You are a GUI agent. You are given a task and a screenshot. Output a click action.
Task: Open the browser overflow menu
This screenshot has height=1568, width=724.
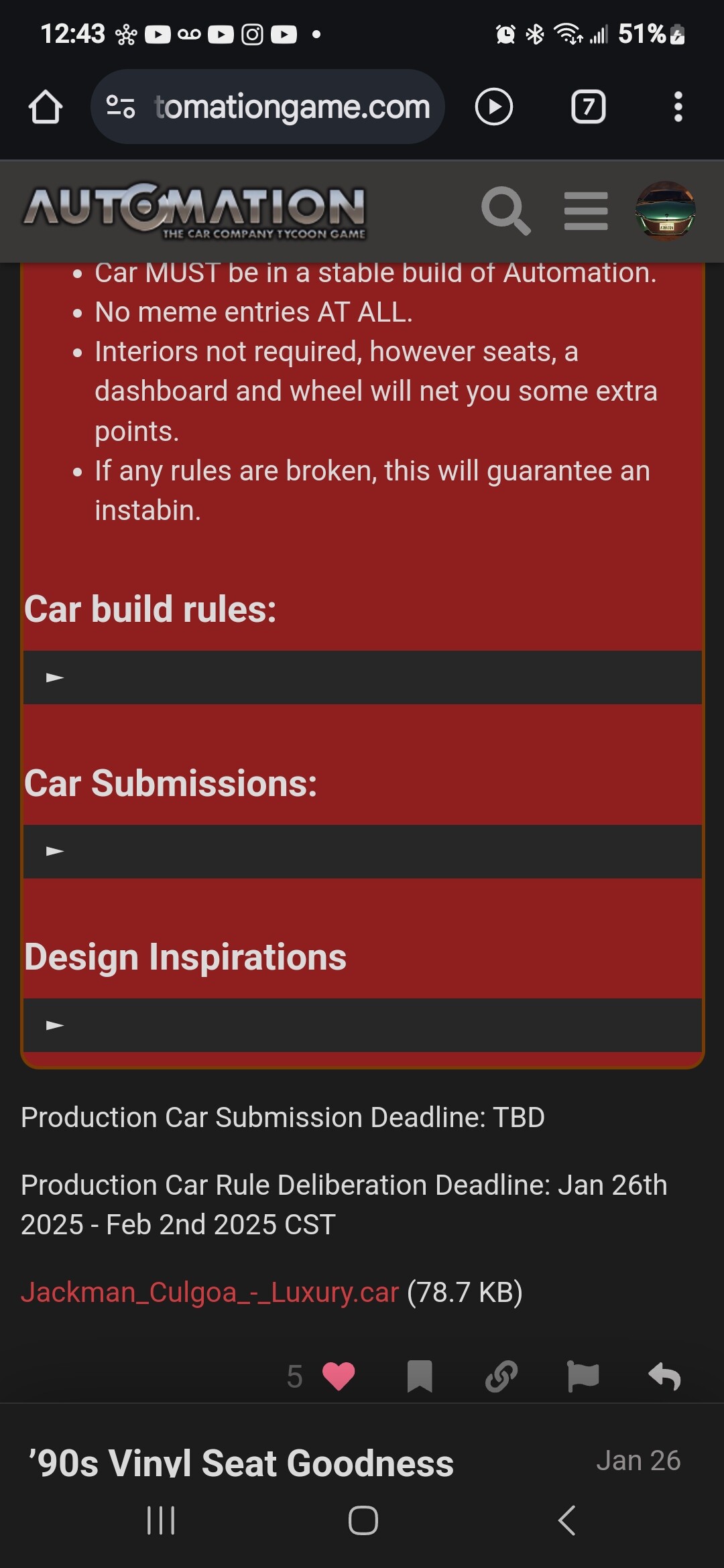[678, 107]
